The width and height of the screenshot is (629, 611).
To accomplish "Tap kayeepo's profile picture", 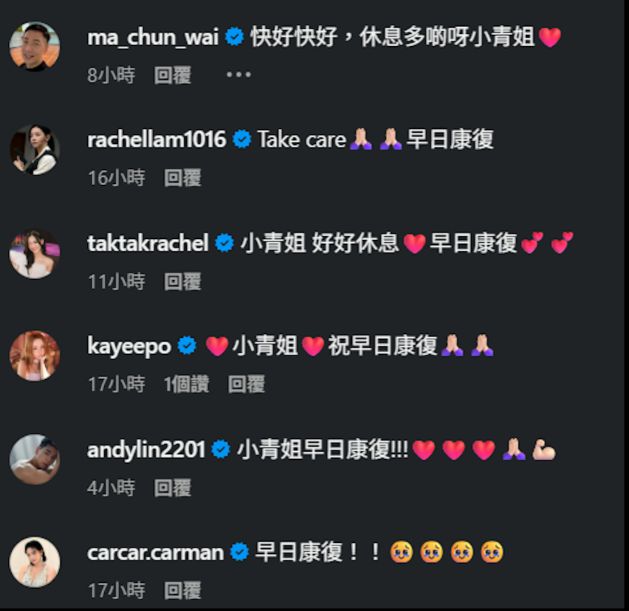I will pos(35,356).
